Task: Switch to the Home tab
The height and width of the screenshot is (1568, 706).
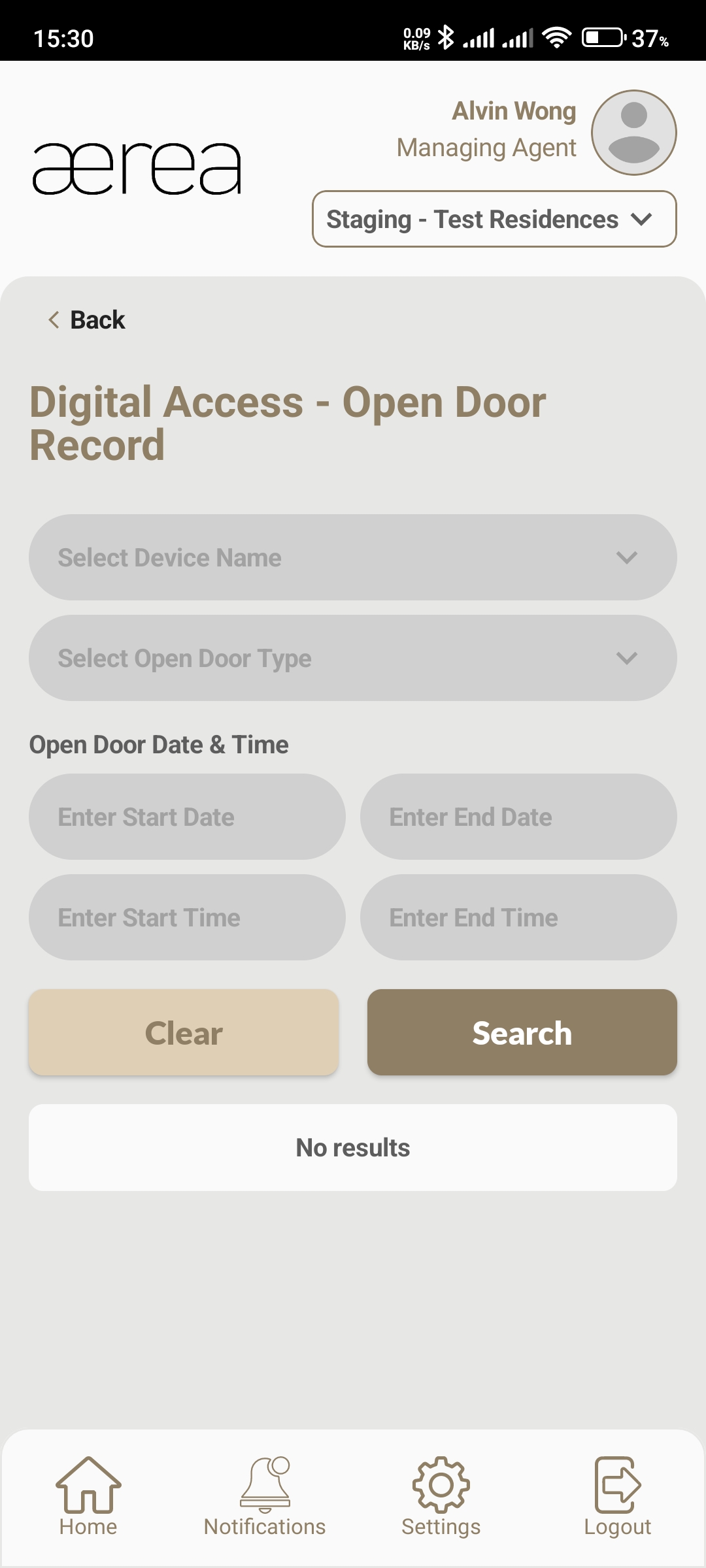Action: (88, 1496)
